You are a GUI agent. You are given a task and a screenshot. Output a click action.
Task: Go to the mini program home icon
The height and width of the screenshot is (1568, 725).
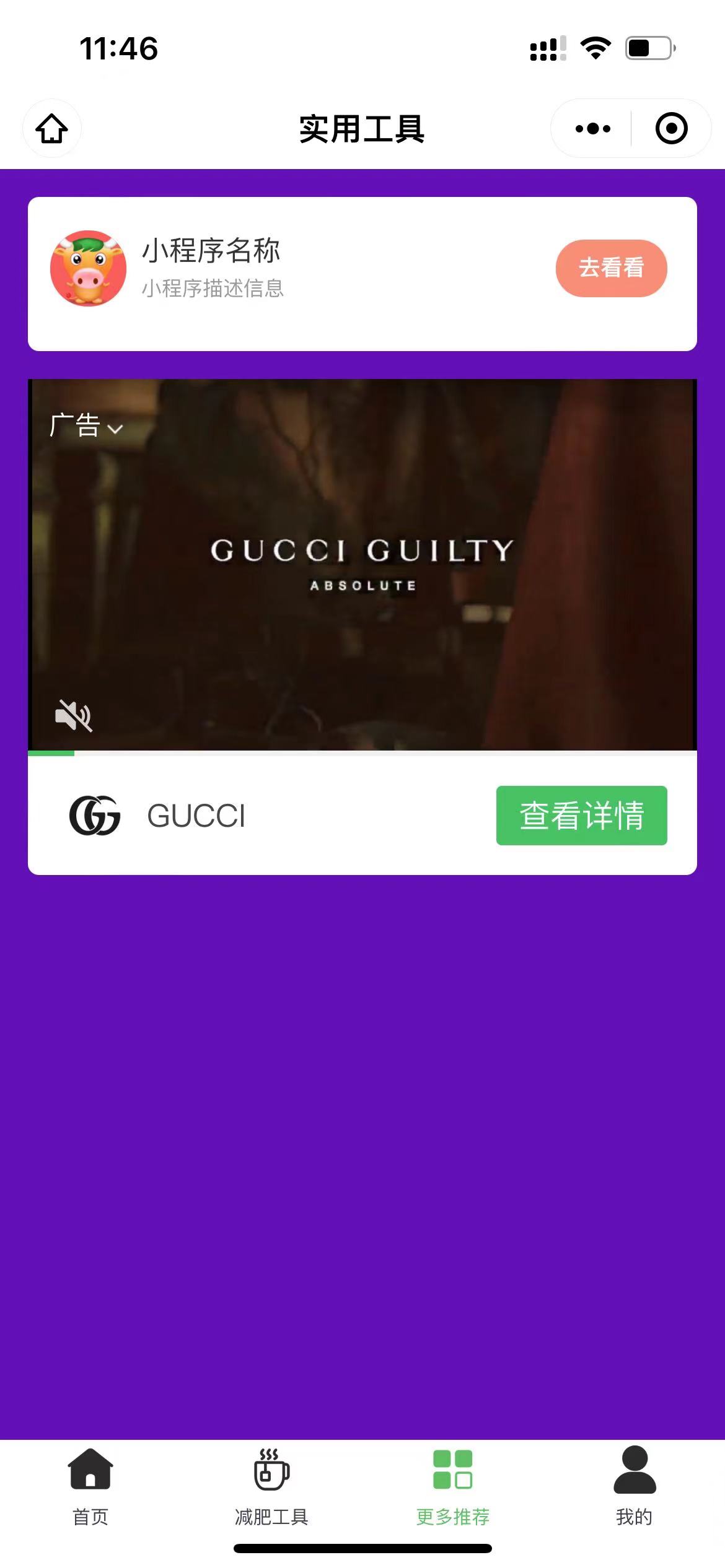point(52,129)
